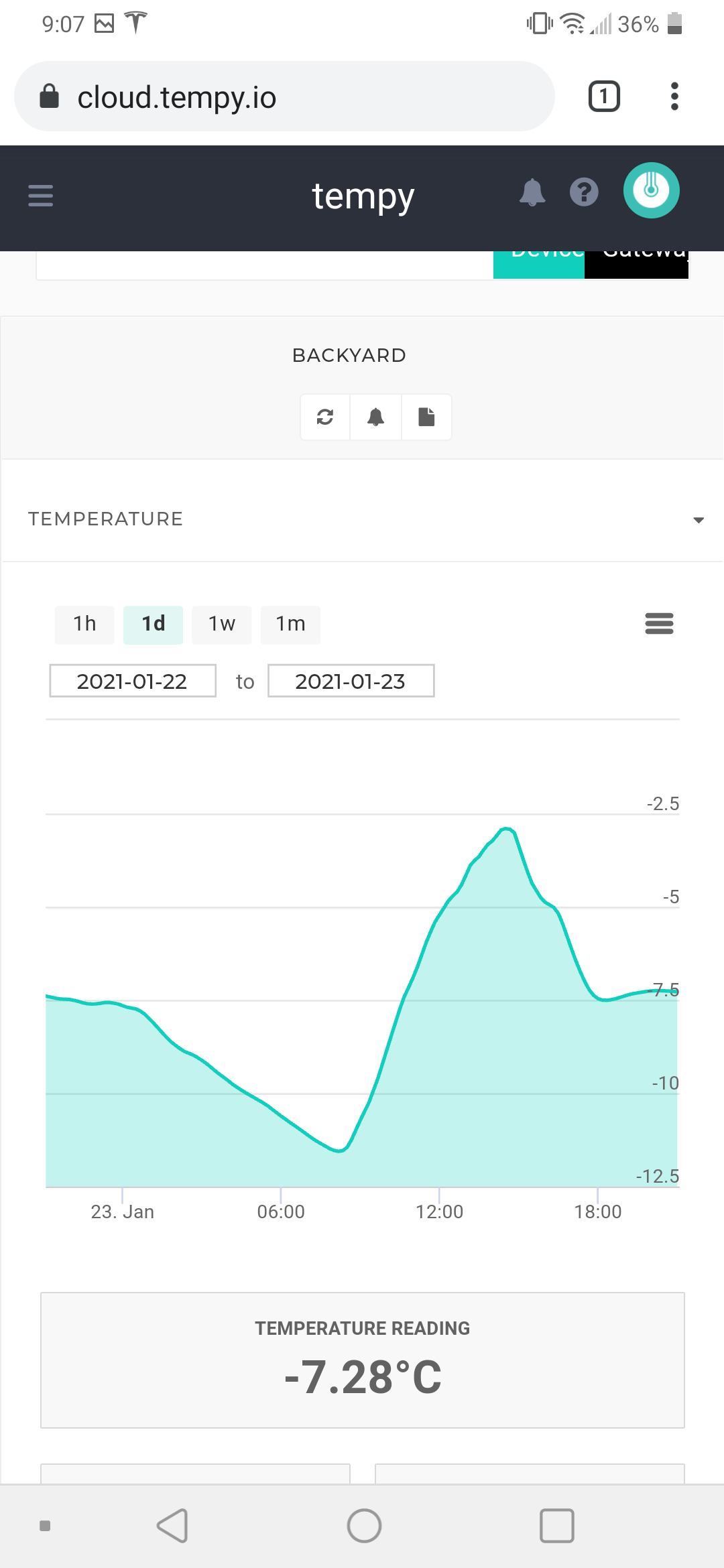Switch chart to 1w range

click(x=222, y=625)
